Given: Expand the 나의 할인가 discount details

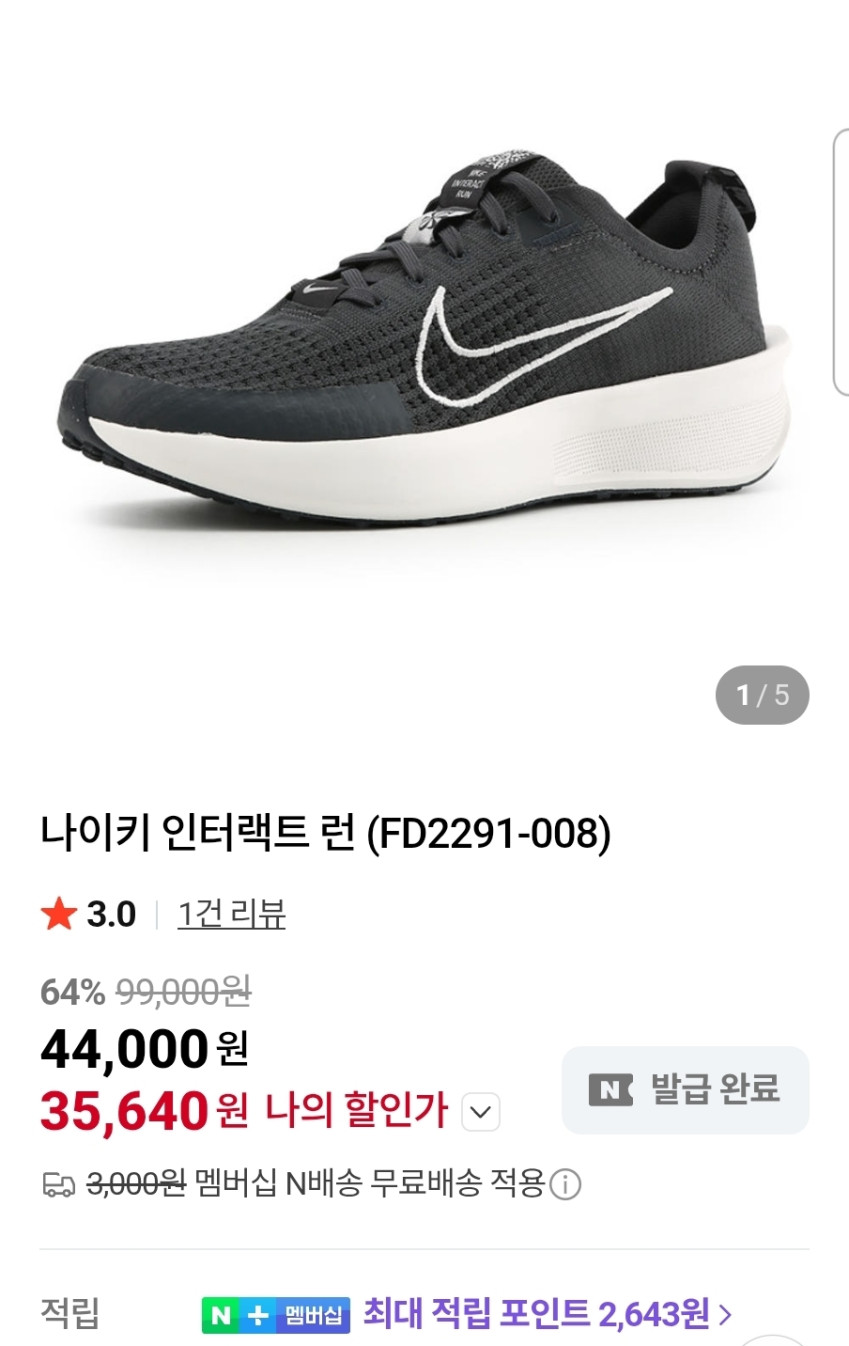Looking at the screenshot, I should point(481,1112).
